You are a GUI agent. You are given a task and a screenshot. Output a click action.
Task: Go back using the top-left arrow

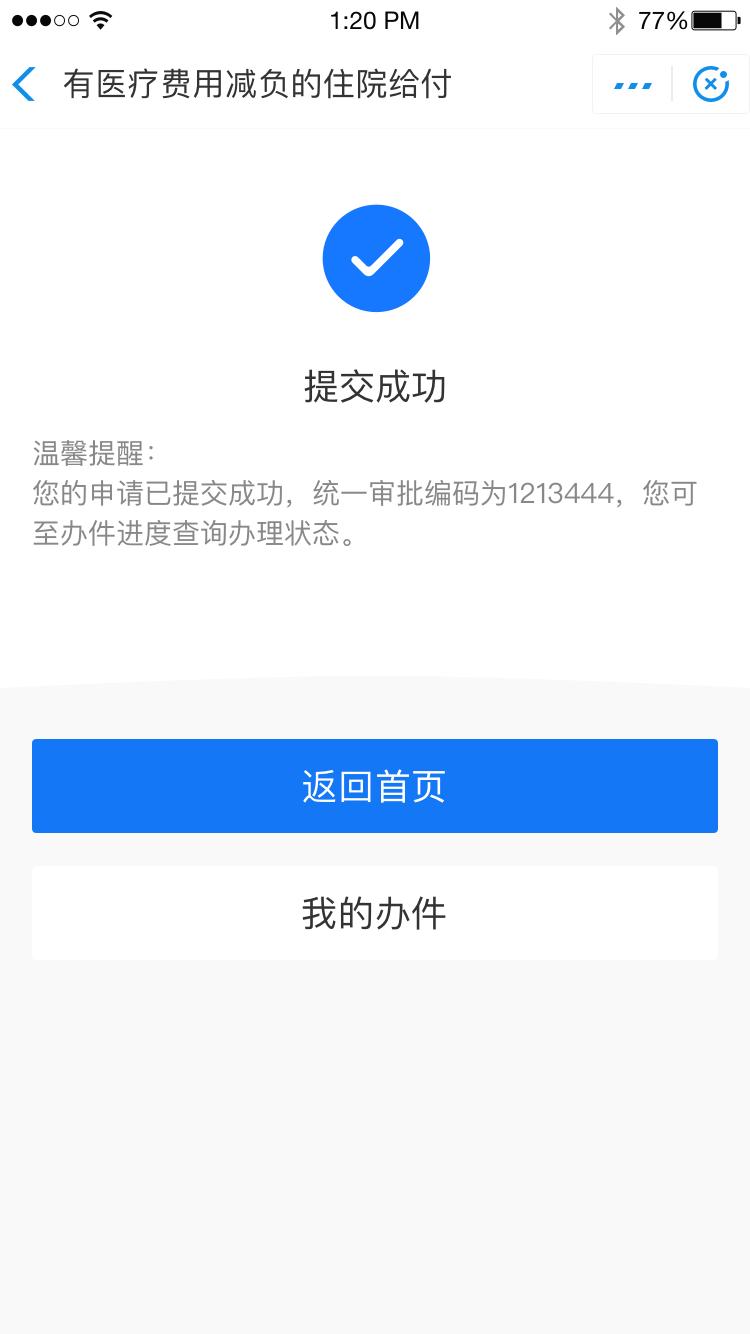pos(24,84)
